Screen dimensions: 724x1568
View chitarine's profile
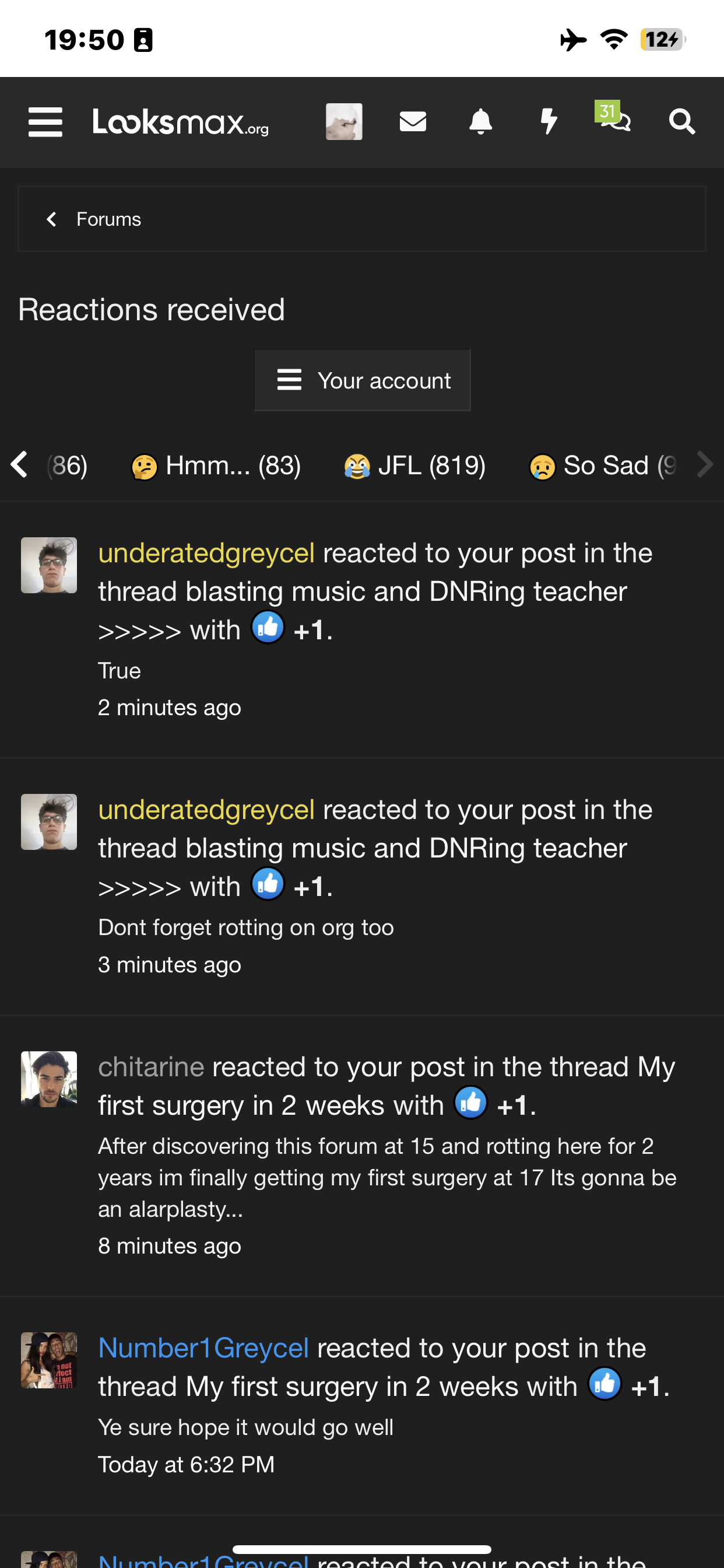click(x=151, y=1067)
